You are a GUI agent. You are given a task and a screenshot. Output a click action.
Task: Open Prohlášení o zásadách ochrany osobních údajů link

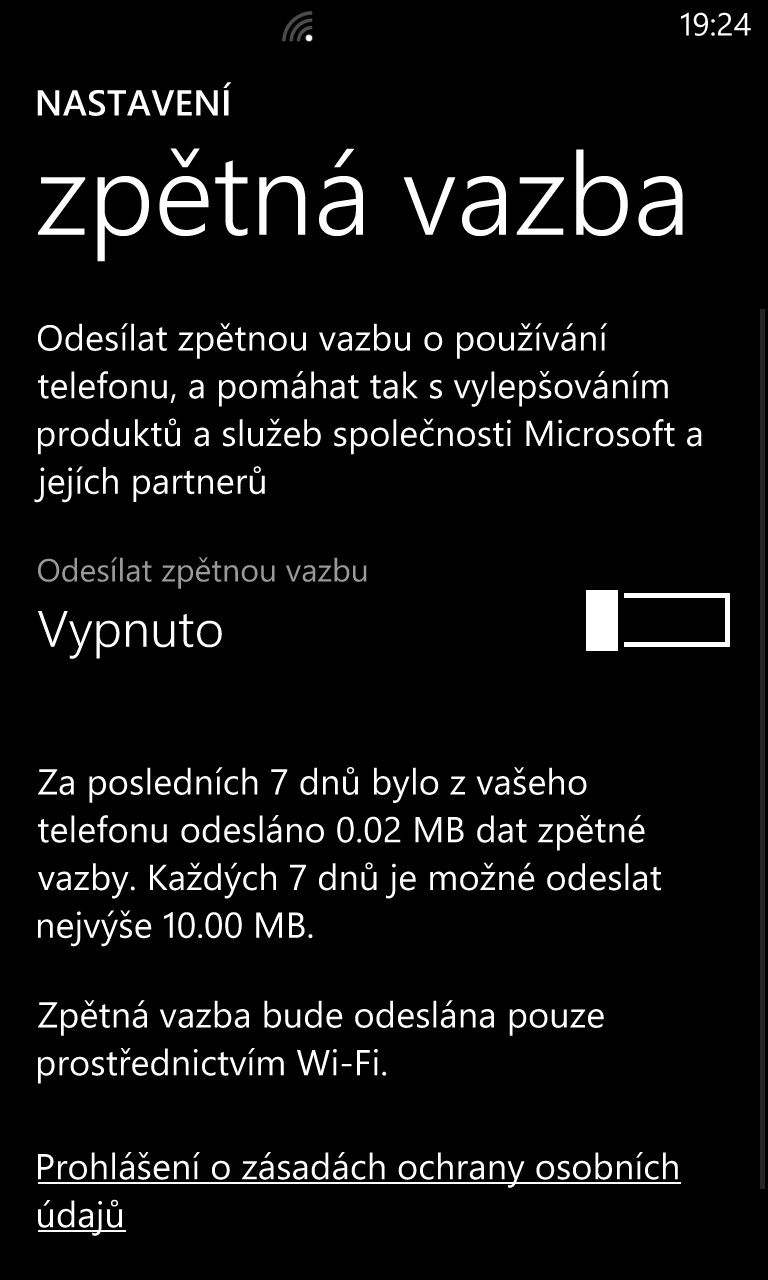coord(358,1191)
